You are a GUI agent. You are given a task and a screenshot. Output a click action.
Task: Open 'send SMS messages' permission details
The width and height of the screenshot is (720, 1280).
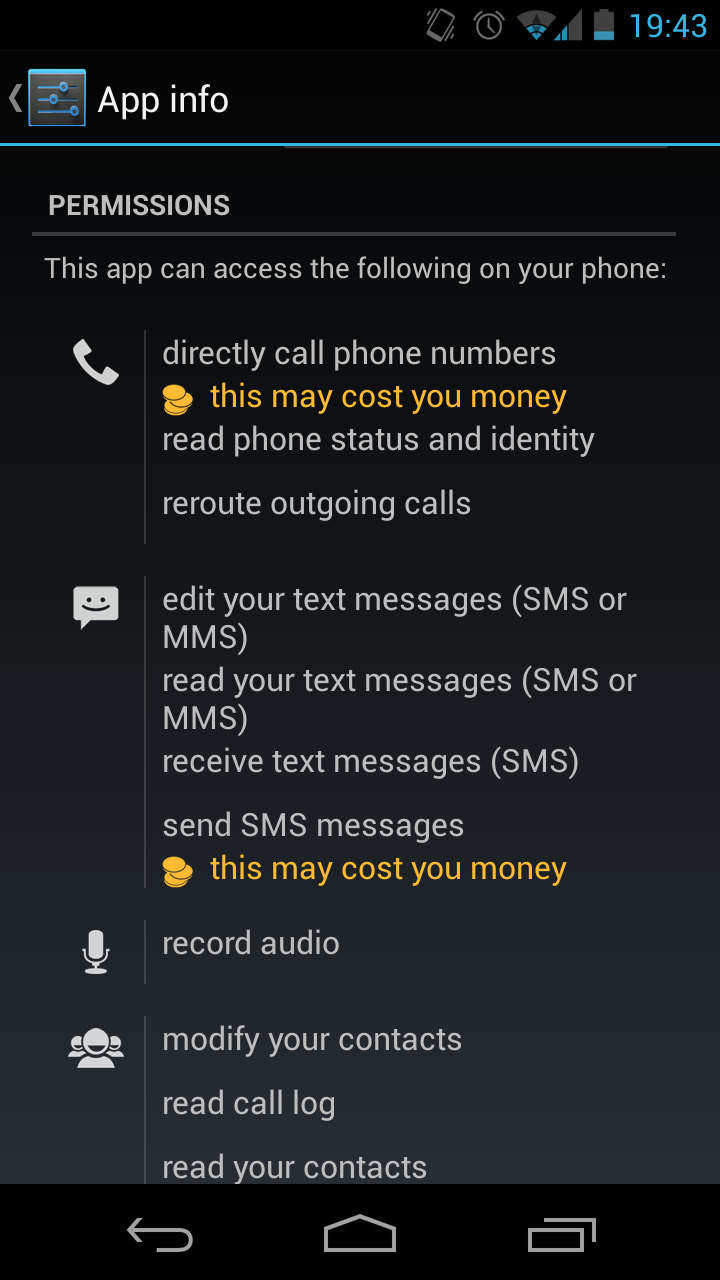(313, 826)
